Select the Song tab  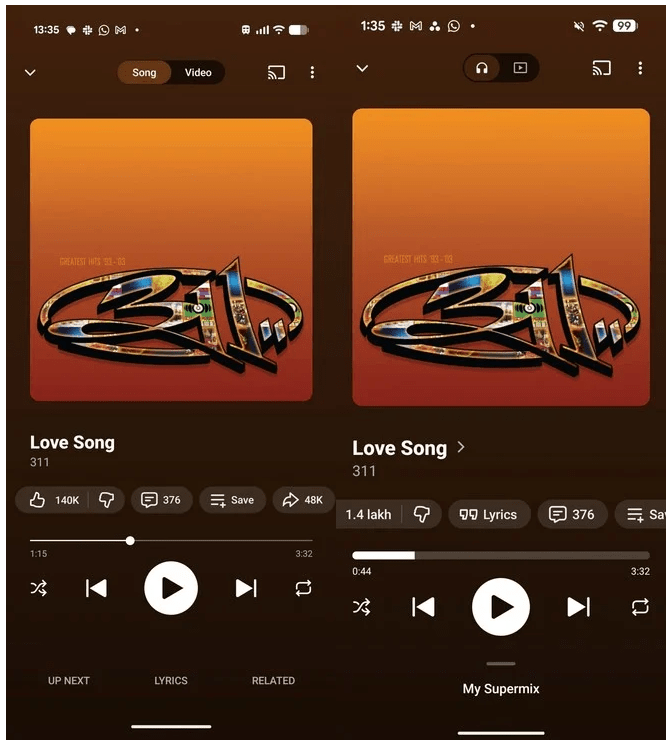(x=144, y=73)
